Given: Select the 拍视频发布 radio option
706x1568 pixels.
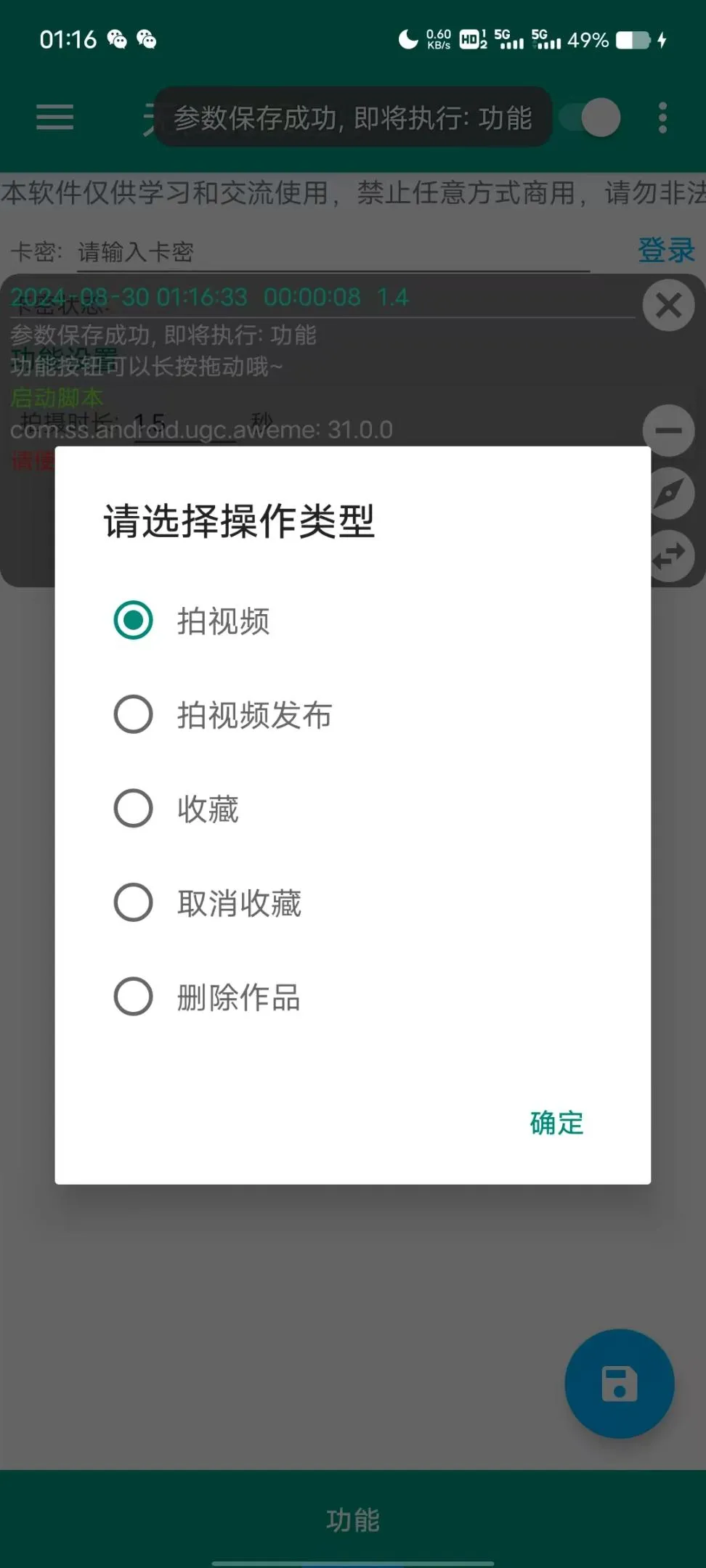Looking at the screenshot, I should coord(132,714).
